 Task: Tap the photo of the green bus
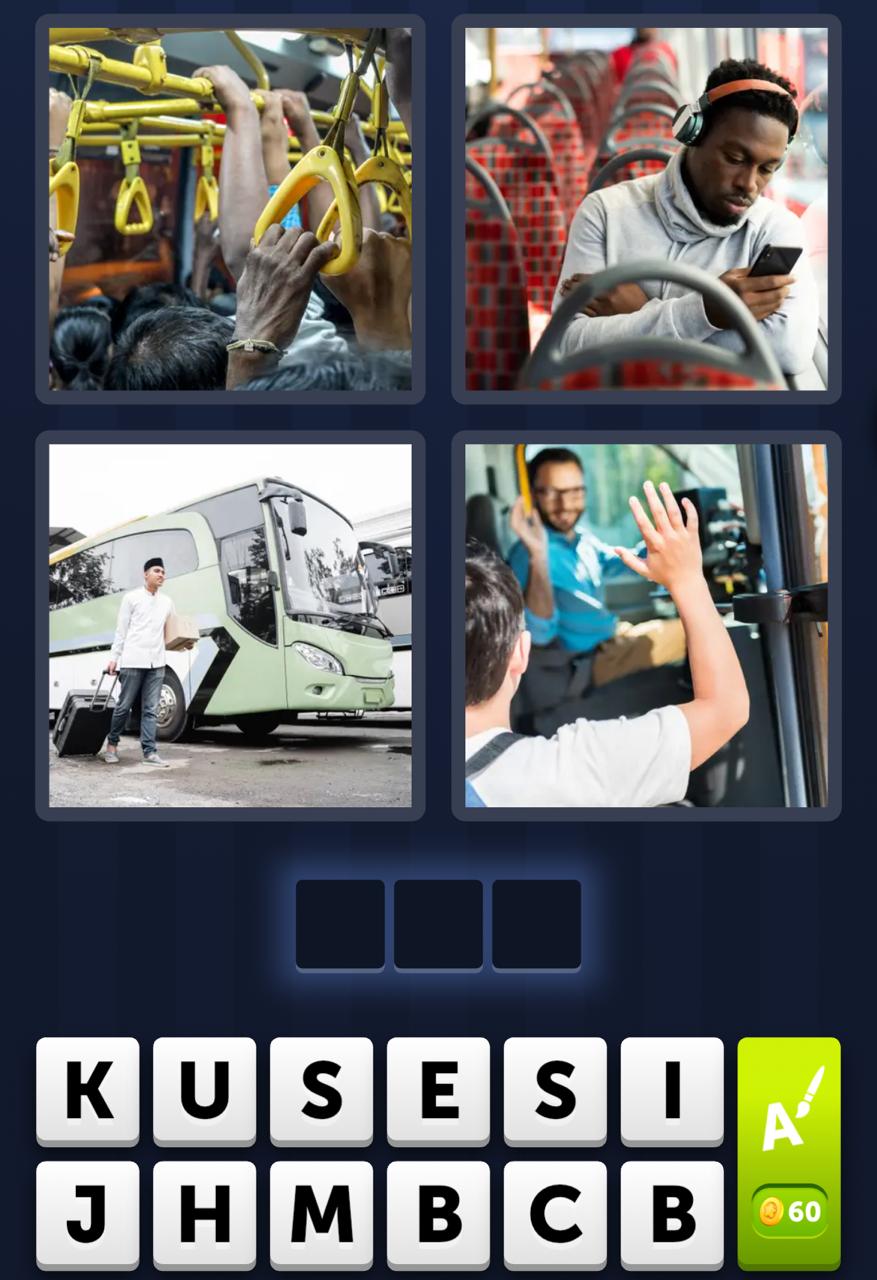(230, 625)
